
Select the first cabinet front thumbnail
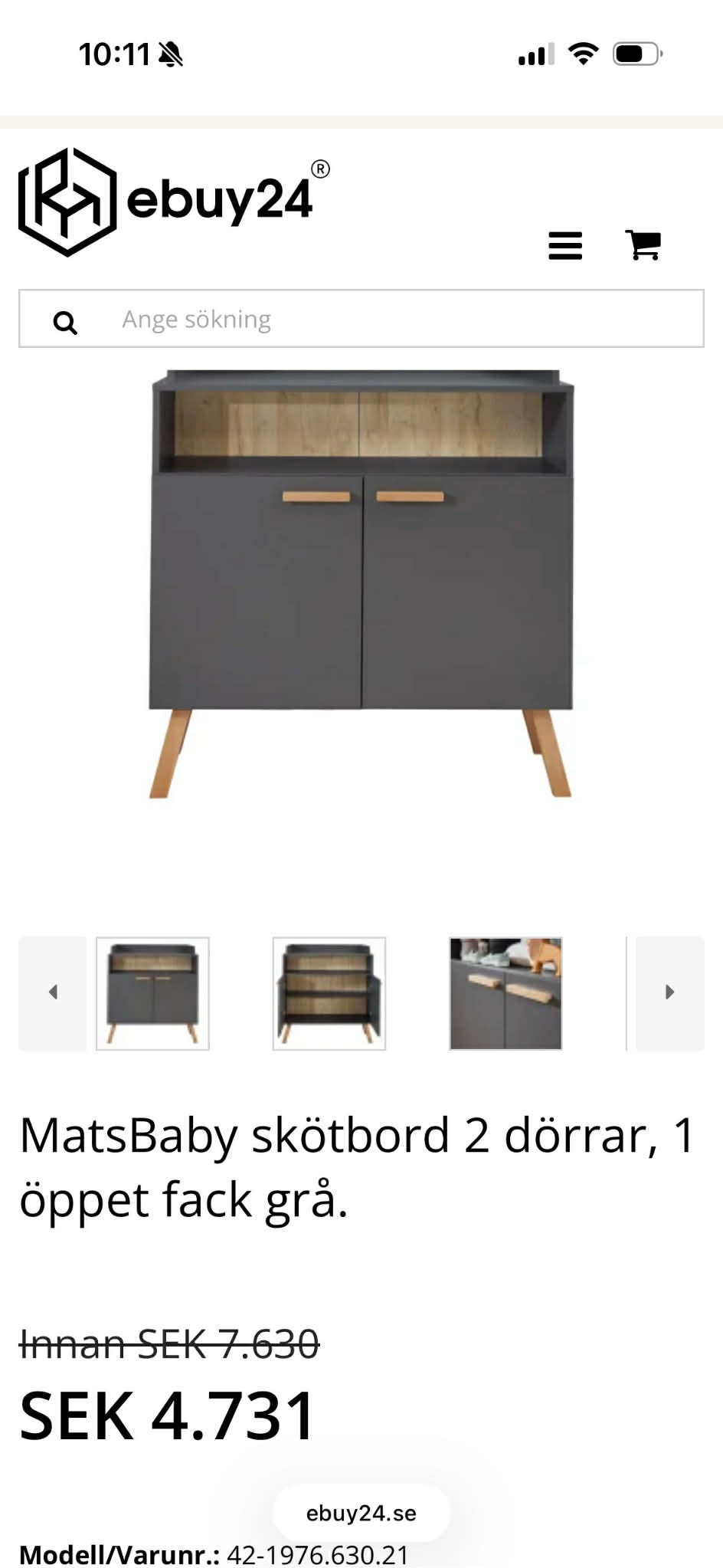click(151, 992)
